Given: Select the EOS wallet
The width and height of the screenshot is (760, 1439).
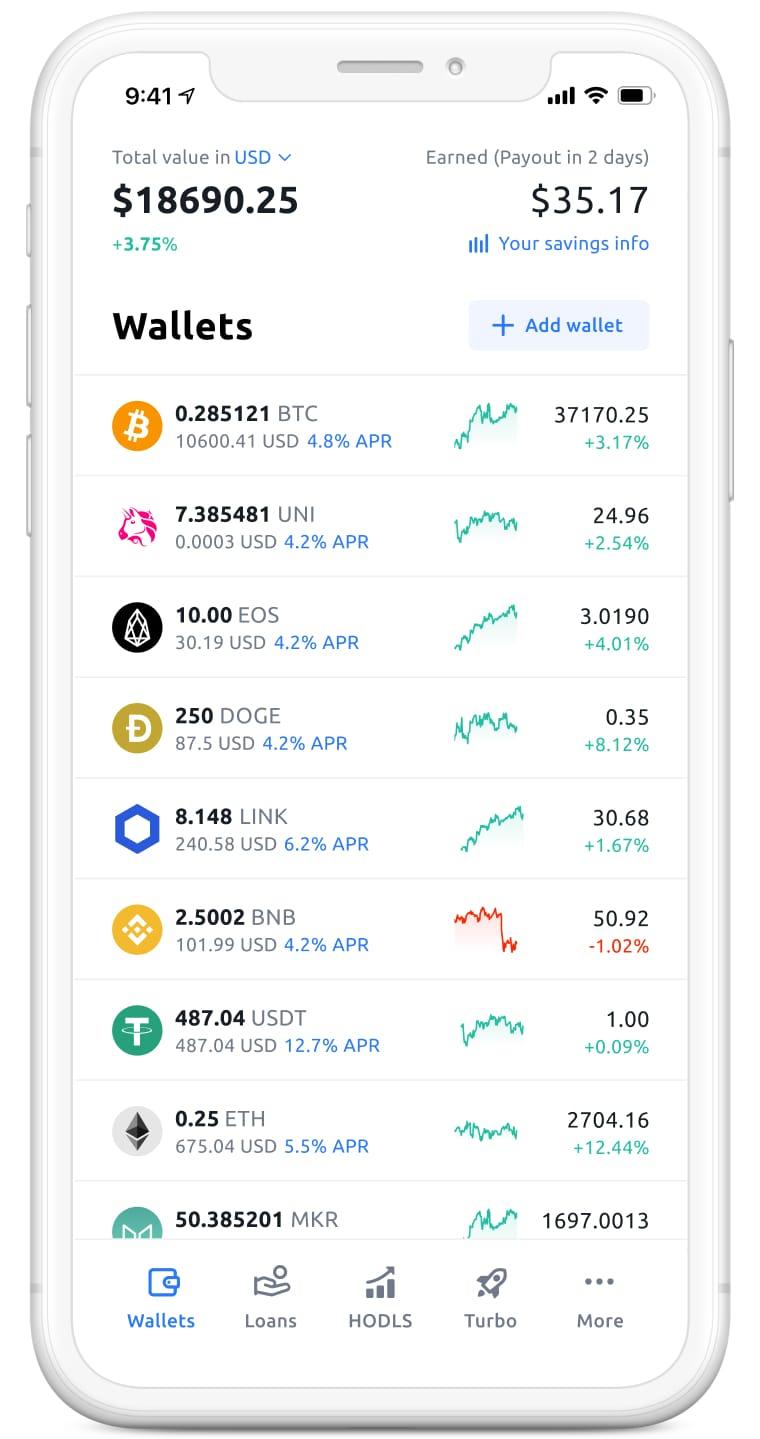Looking at the screenshot, I should point(380,628).
